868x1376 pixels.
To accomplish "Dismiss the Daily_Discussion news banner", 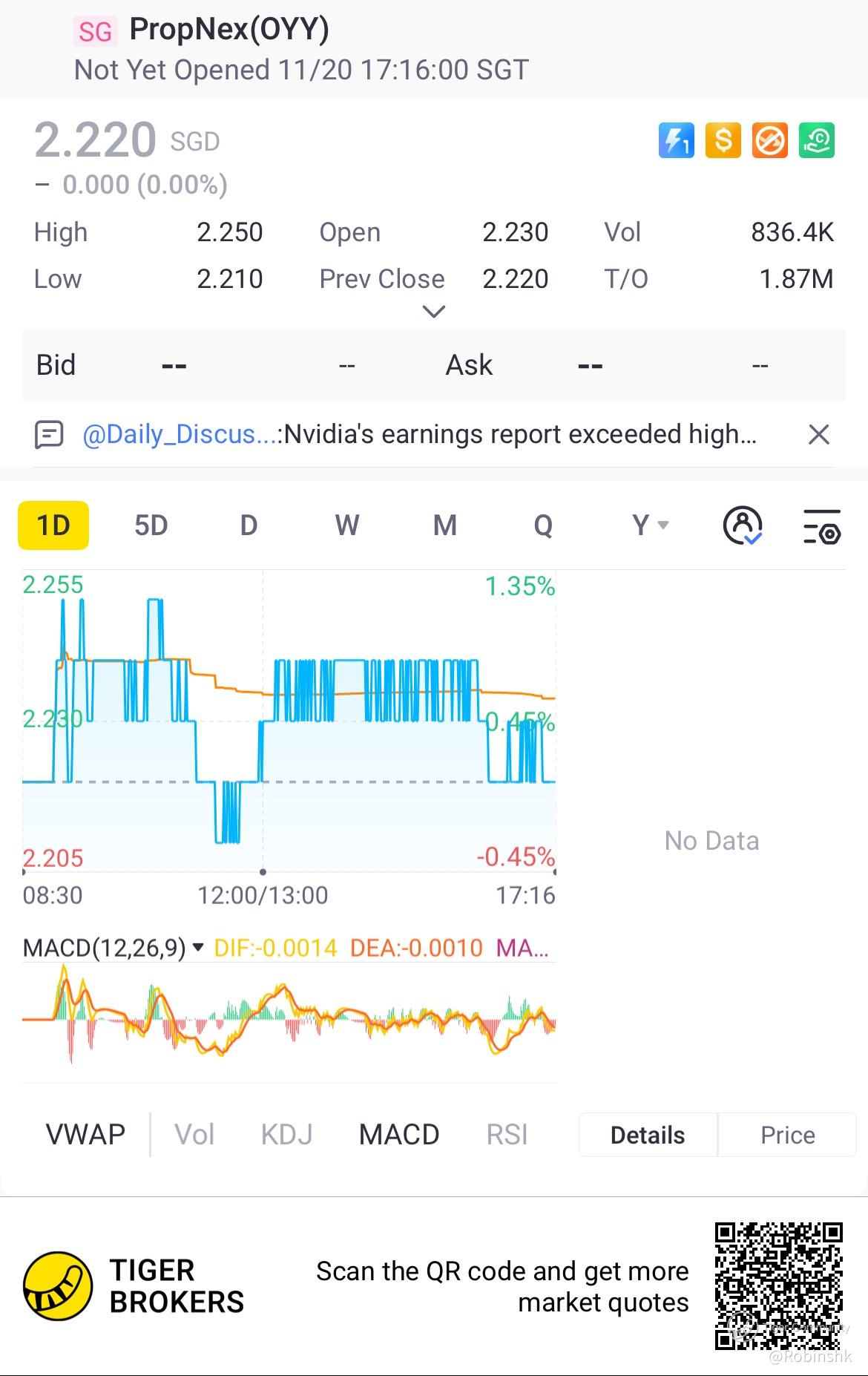I will tap(818, 434).
